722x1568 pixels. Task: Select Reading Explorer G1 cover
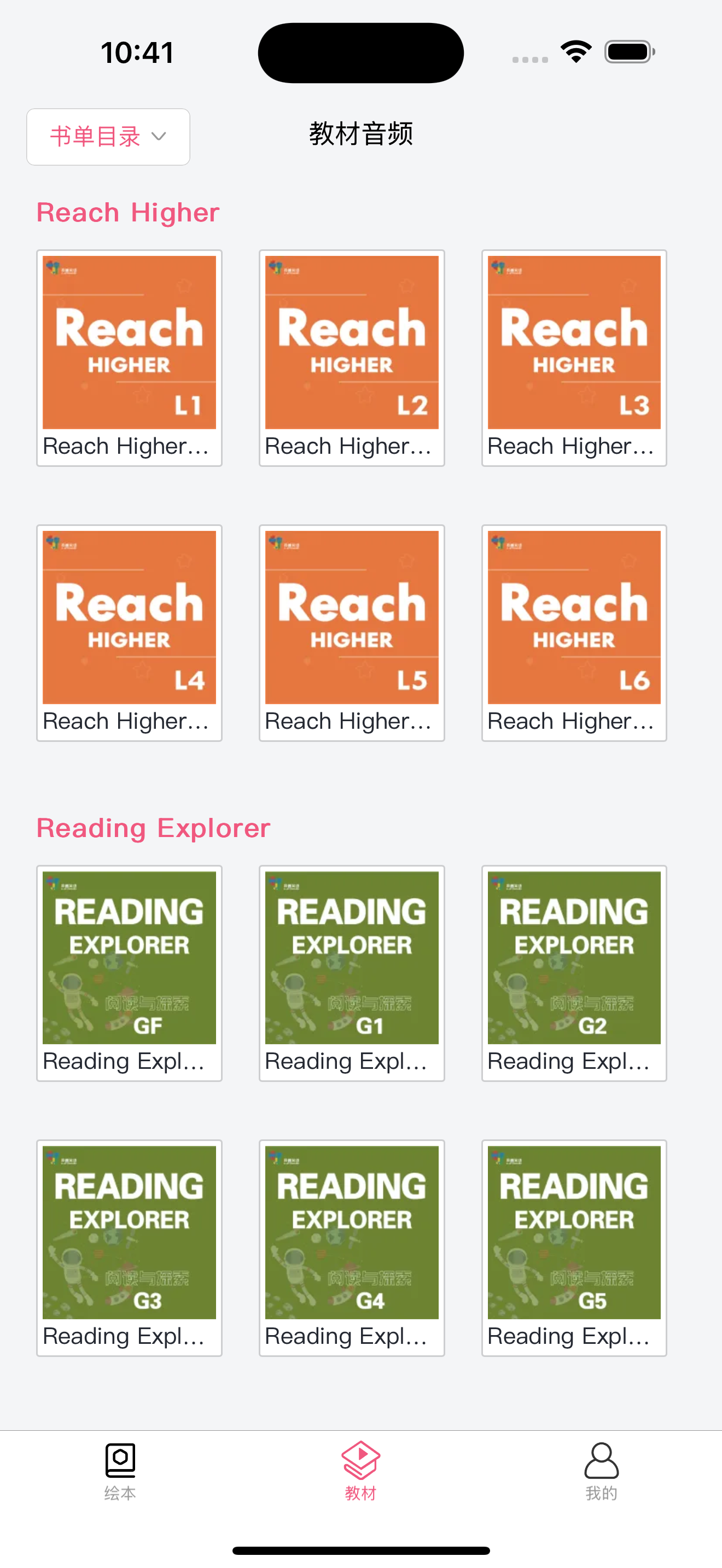pos(352,973)
